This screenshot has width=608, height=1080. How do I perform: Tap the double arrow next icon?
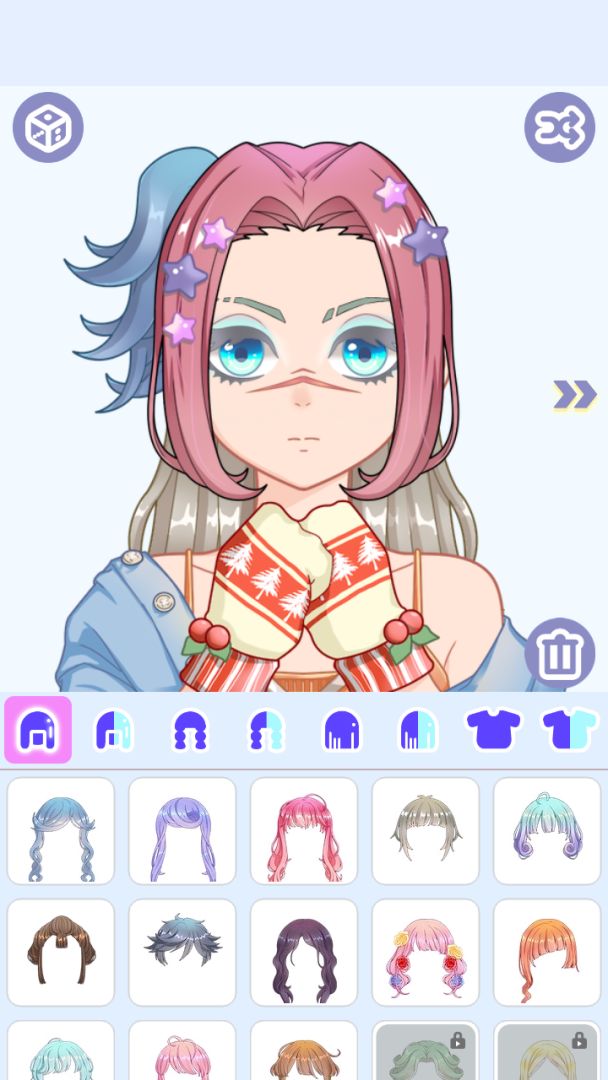(x=575, y=395)
